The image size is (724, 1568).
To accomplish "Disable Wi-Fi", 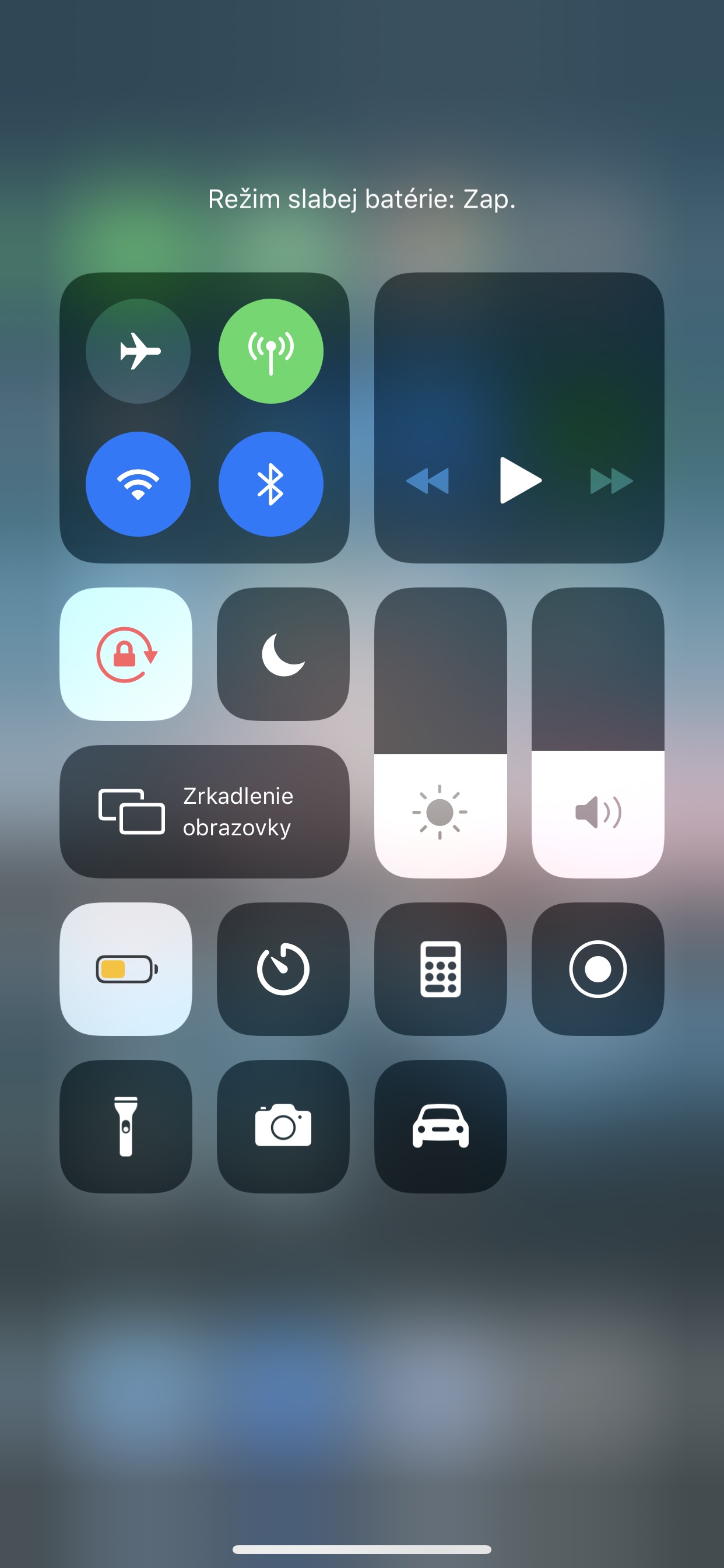I will [x=138, y=484].
